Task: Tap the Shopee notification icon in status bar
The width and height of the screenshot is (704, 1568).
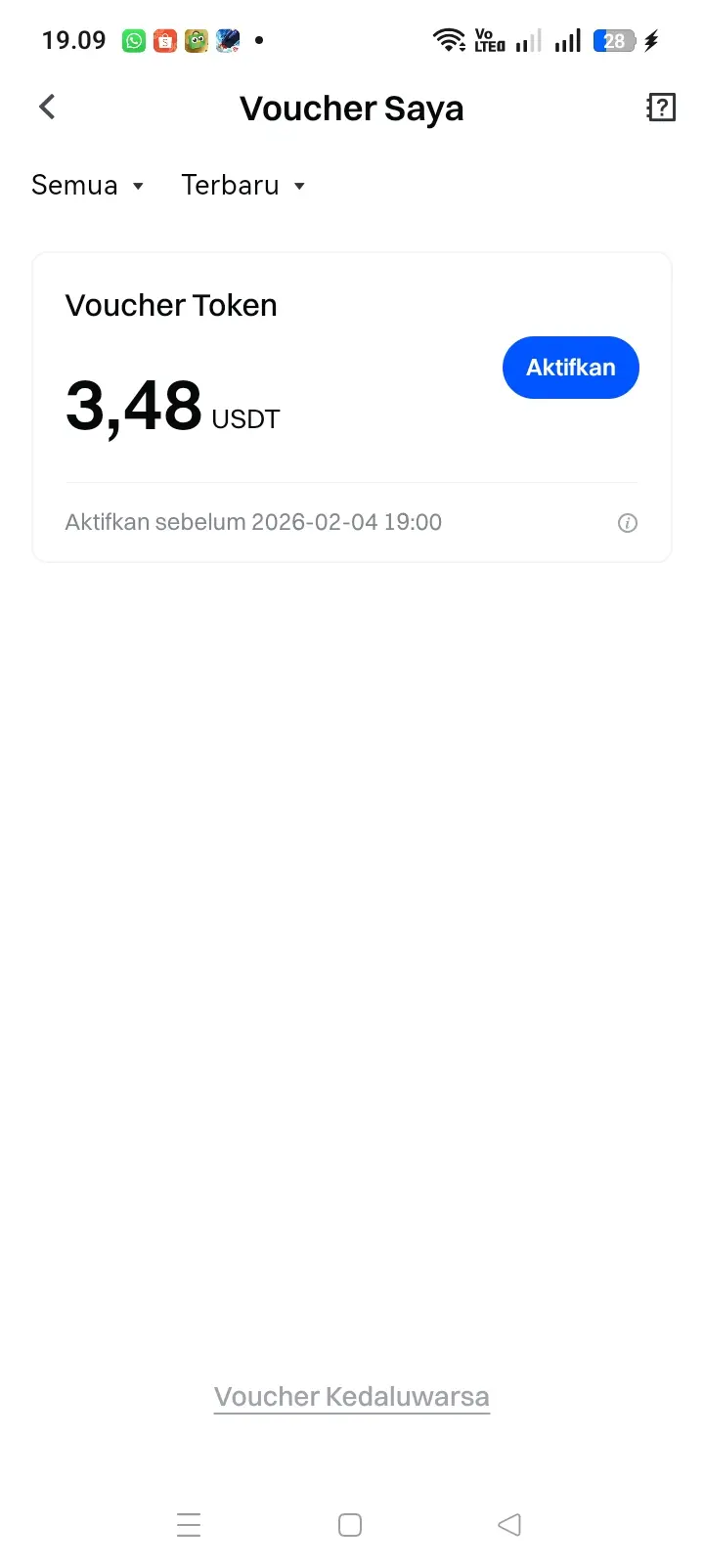Action: pos(164,40)
